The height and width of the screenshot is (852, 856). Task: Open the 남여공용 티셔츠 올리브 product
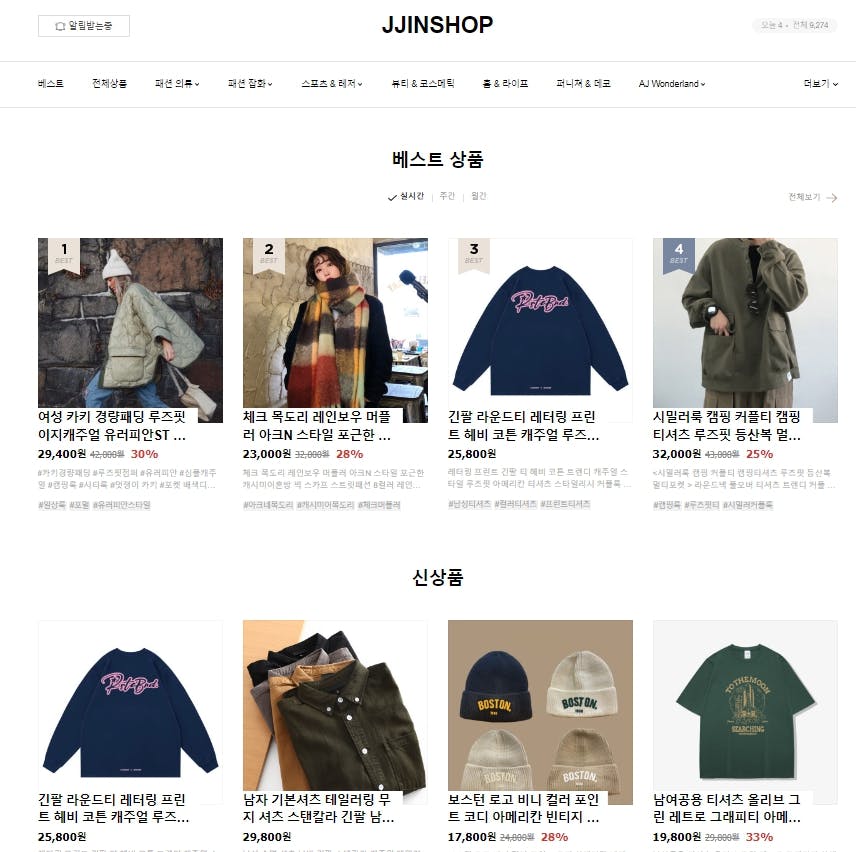click(x=745, y=712)
